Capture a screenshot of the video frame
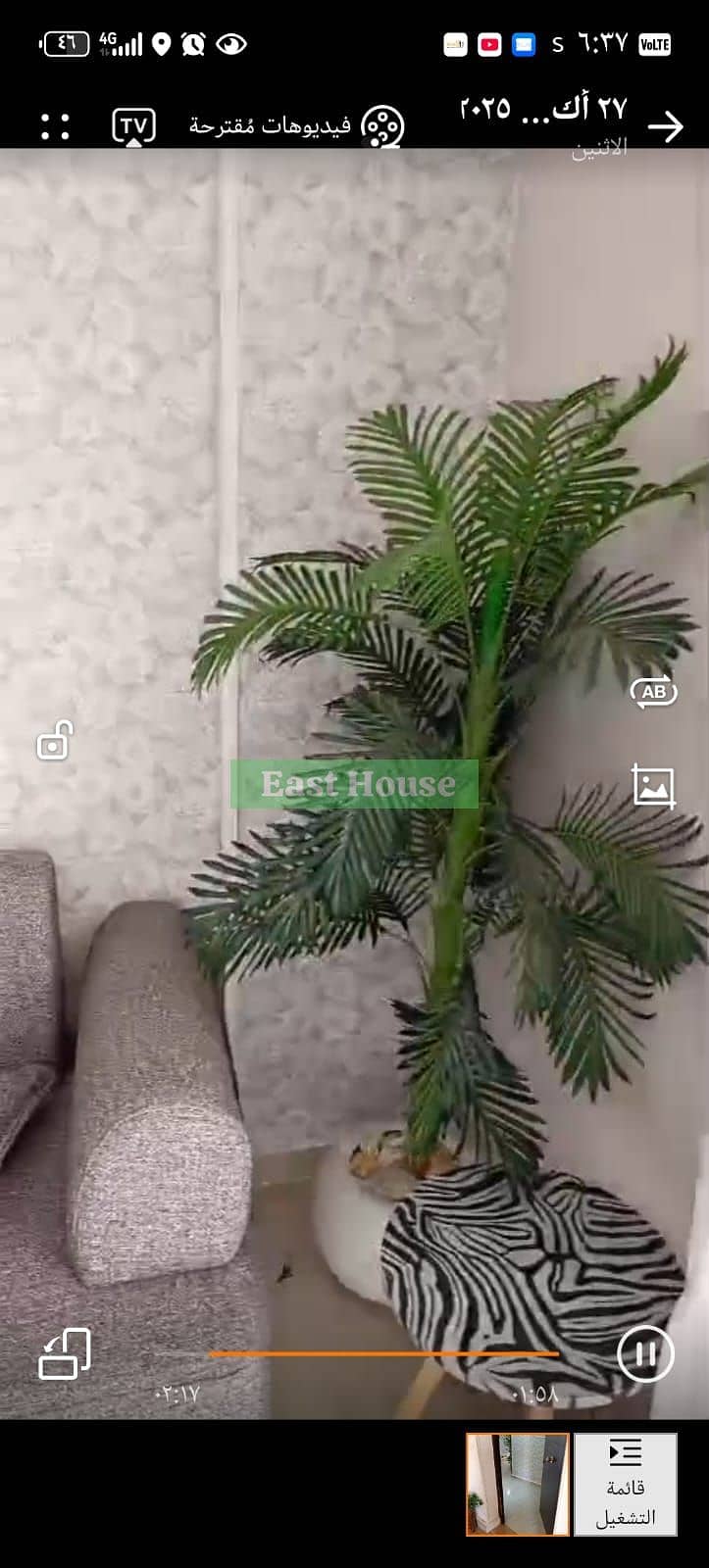Image resolution: width=709 pixels, height=1568 pixels. (654, 785)
